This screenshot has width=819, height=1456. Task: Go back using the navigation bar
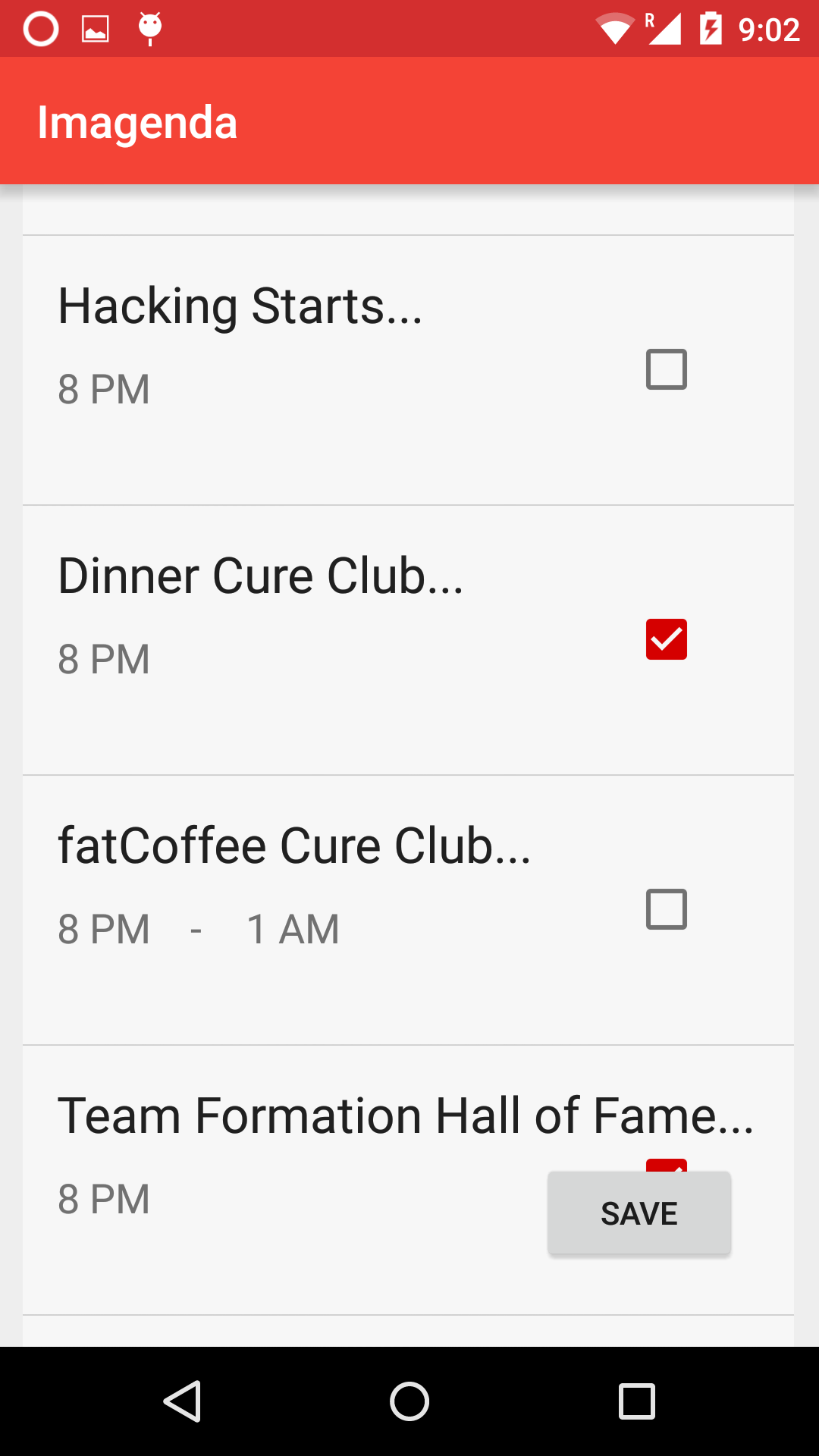click(182, 1401)
